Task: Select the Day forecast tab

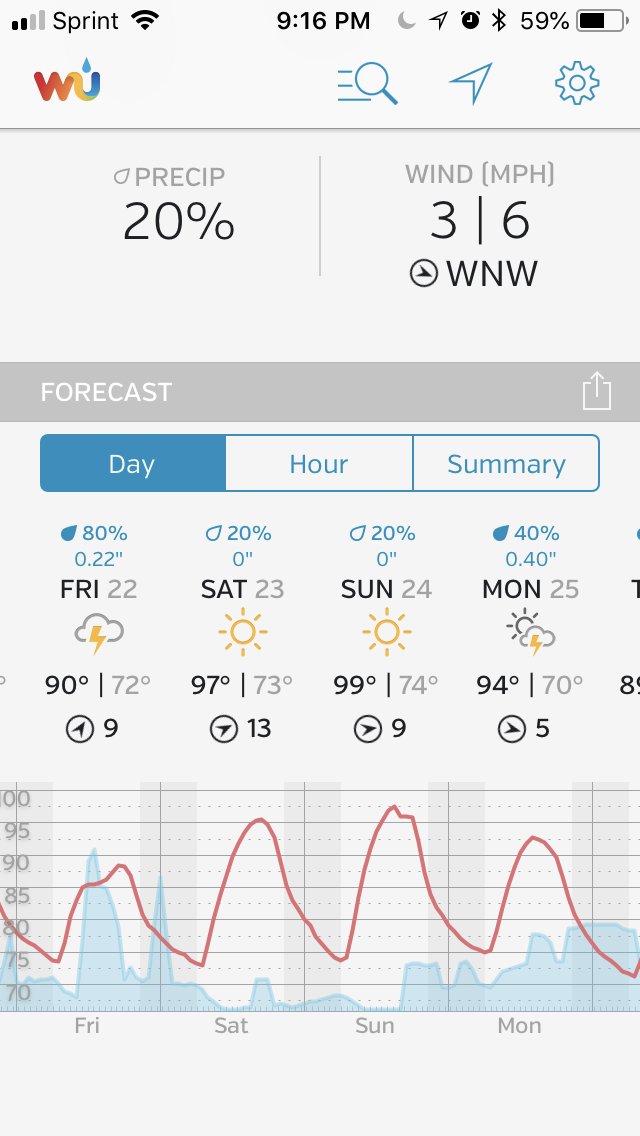Action: click(x=133, y=464)
